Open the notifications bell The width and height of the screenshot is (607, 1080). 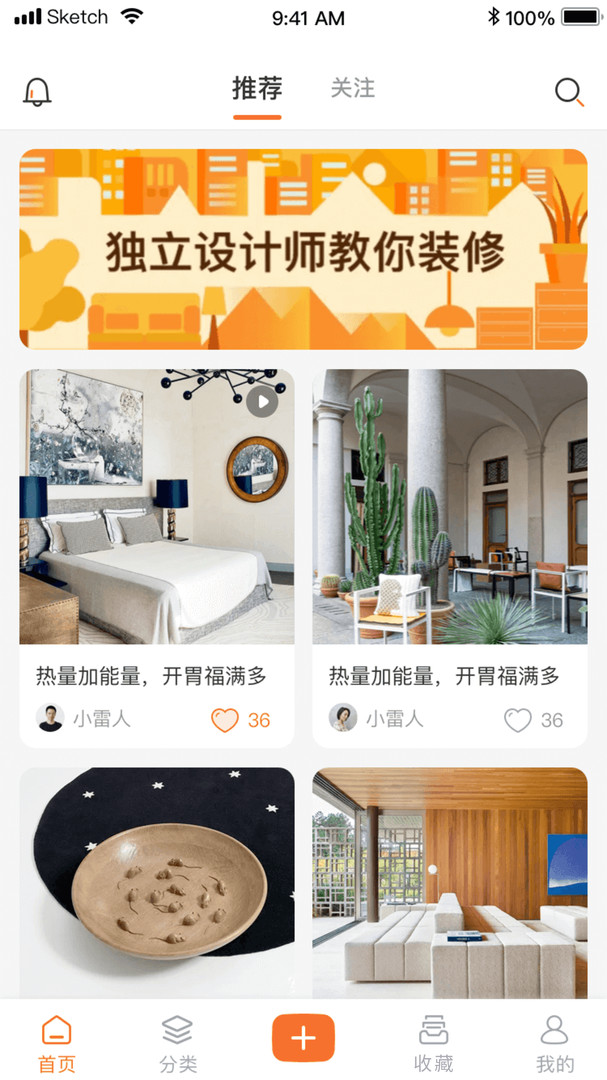tap(37, 92)
